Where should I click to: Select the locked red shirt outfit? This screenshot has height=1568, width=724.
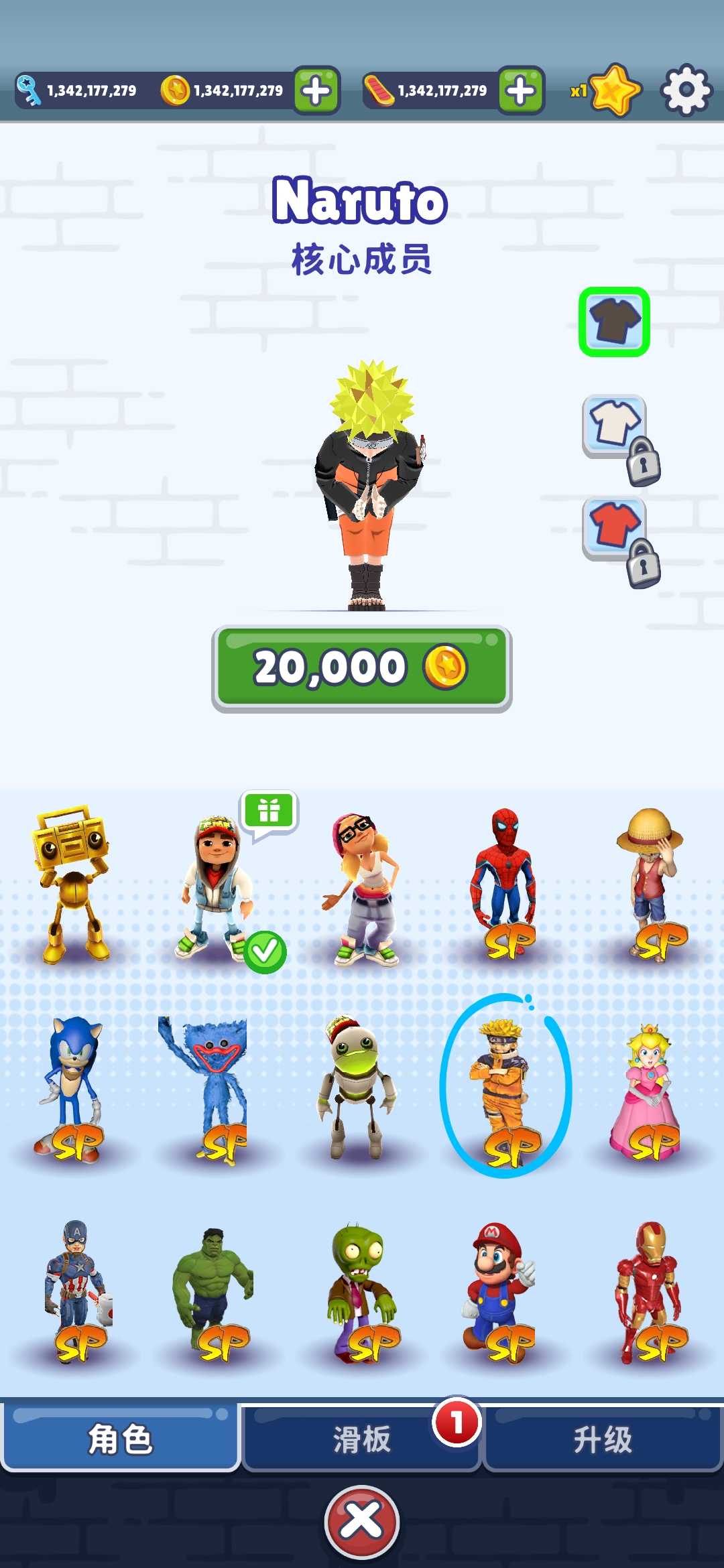coord(614,528)
